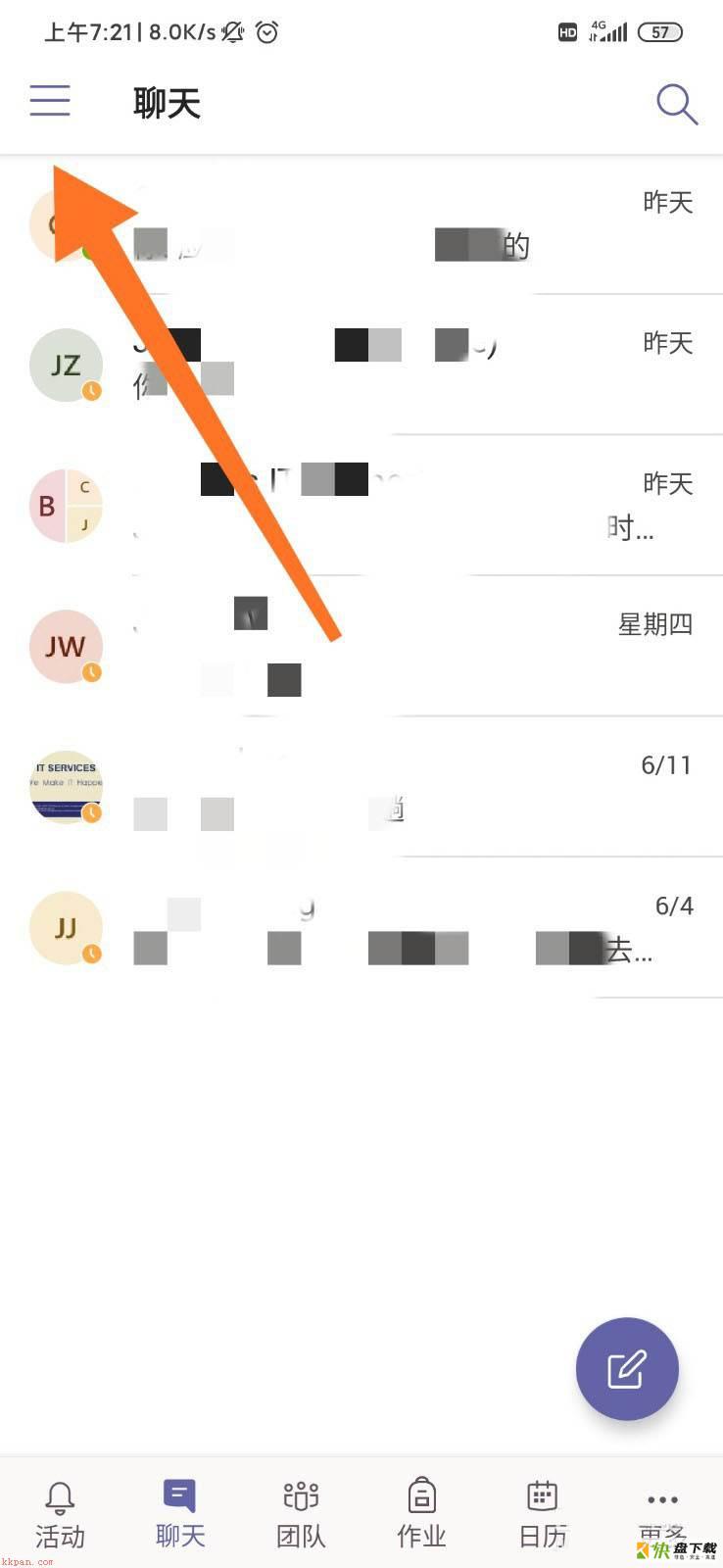Go to the 作业 tab
Viewport: 723px width, 1568px height.
(x=421, y=1514)
